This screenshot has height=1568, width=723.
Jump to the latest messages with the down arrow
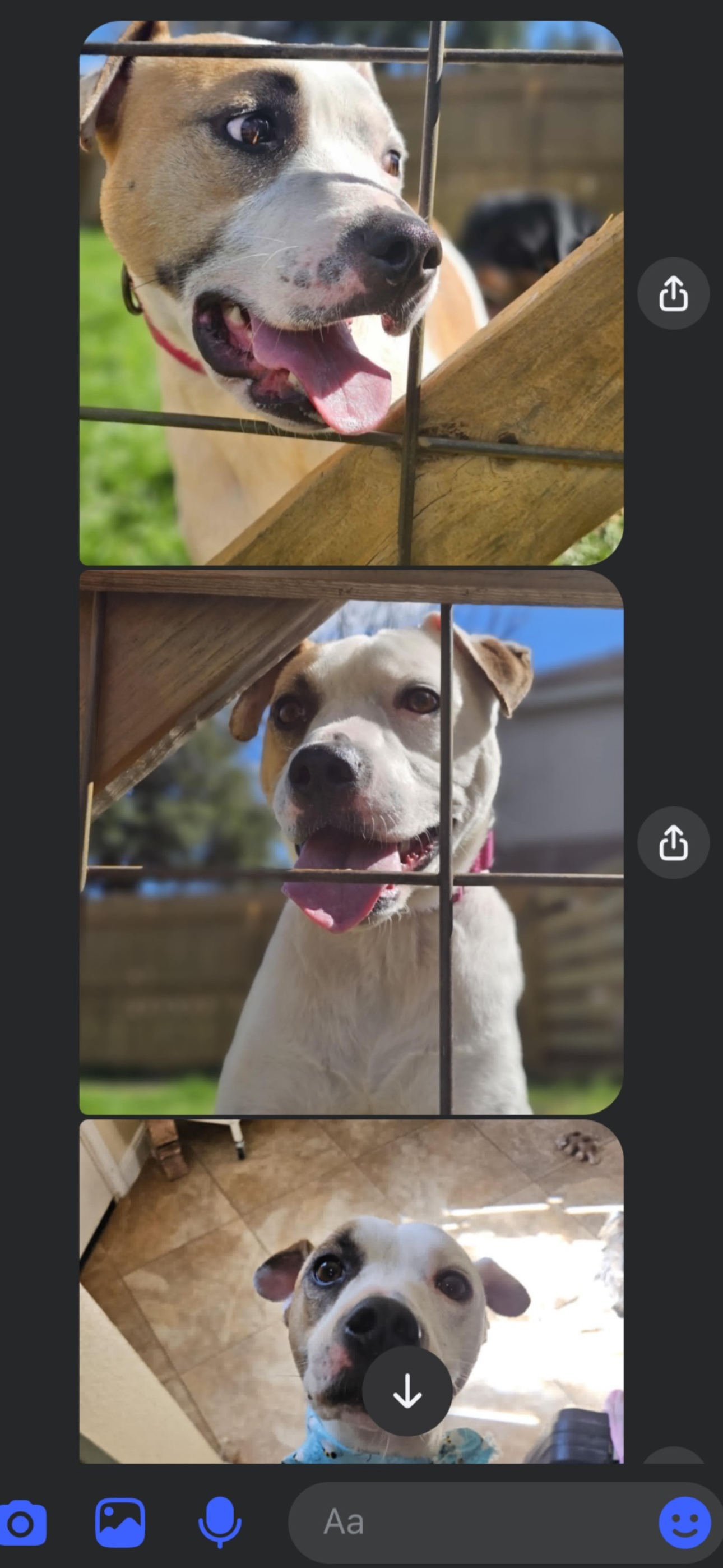[x=407, y=1391]
